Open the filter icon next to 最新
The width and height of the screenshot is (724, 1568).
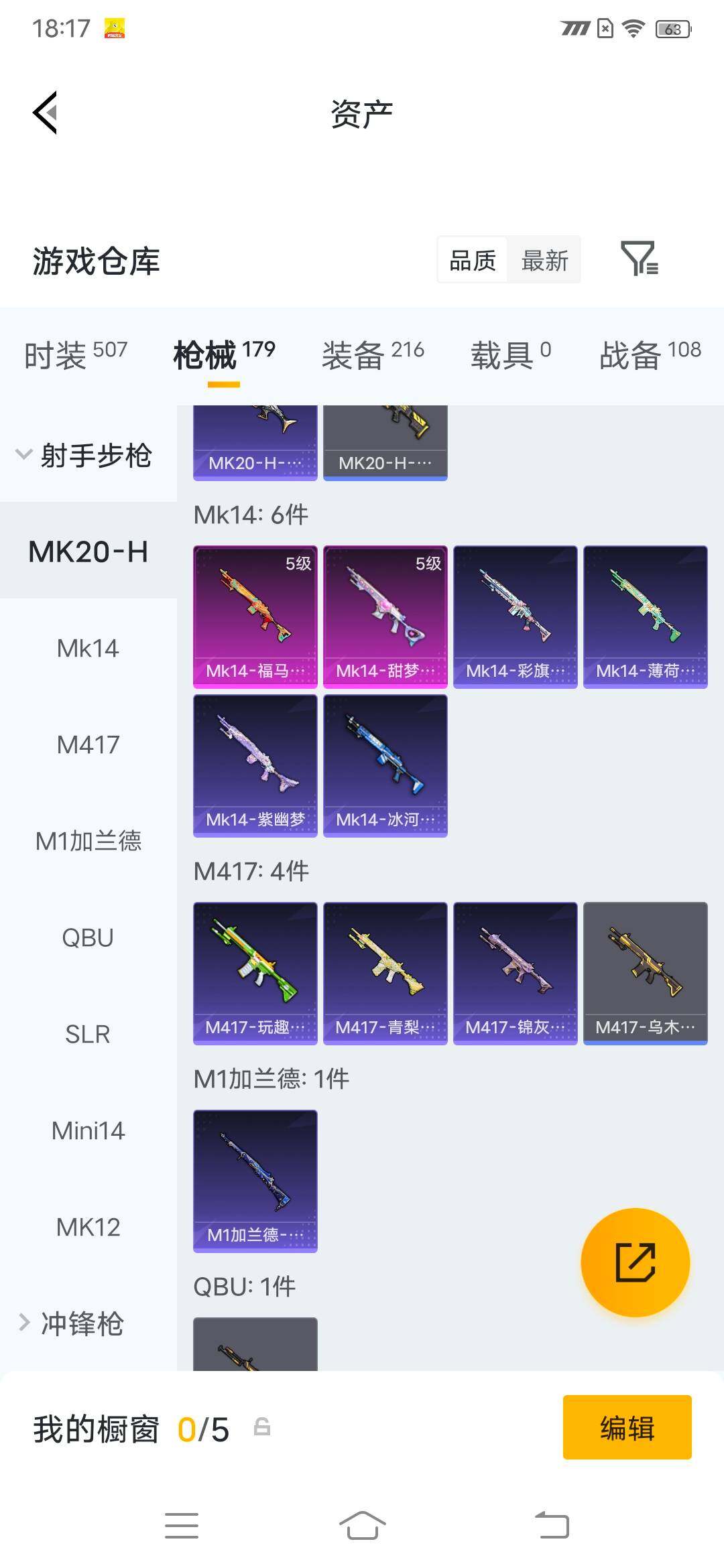(640, 259)
